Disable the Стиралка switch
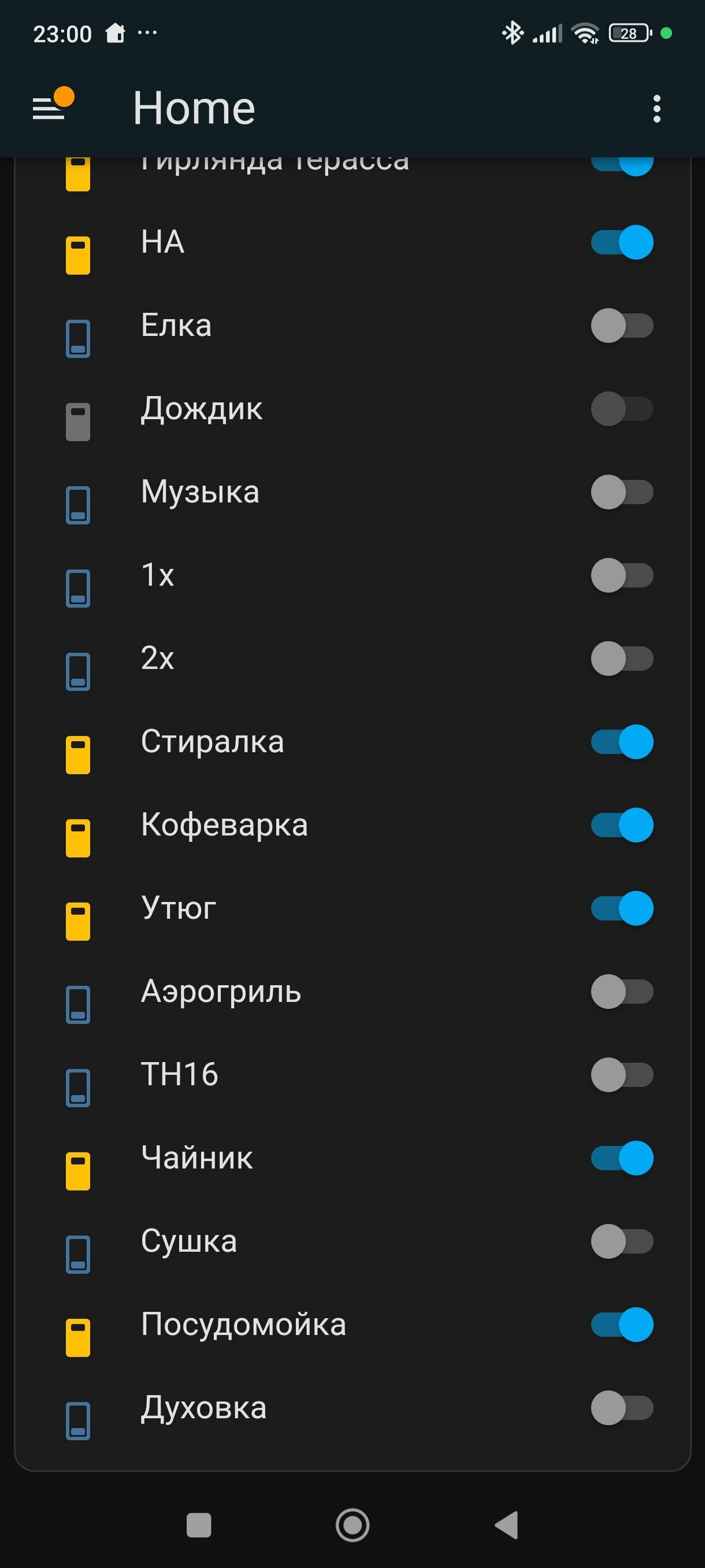 (622, 742)
